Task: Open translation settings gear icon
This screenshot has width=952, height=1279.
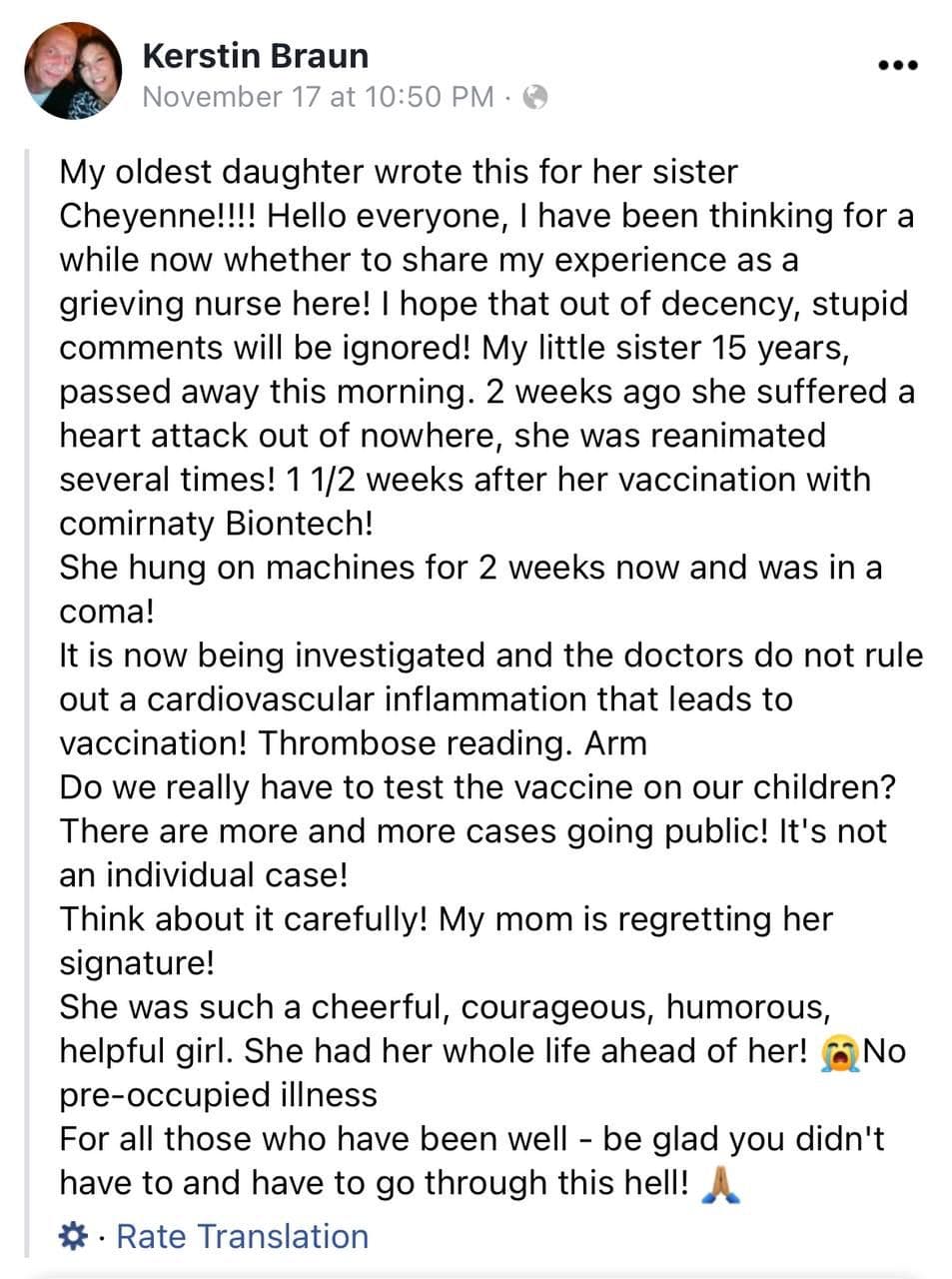Action: pyautogui.click(x=74, y=1236)
